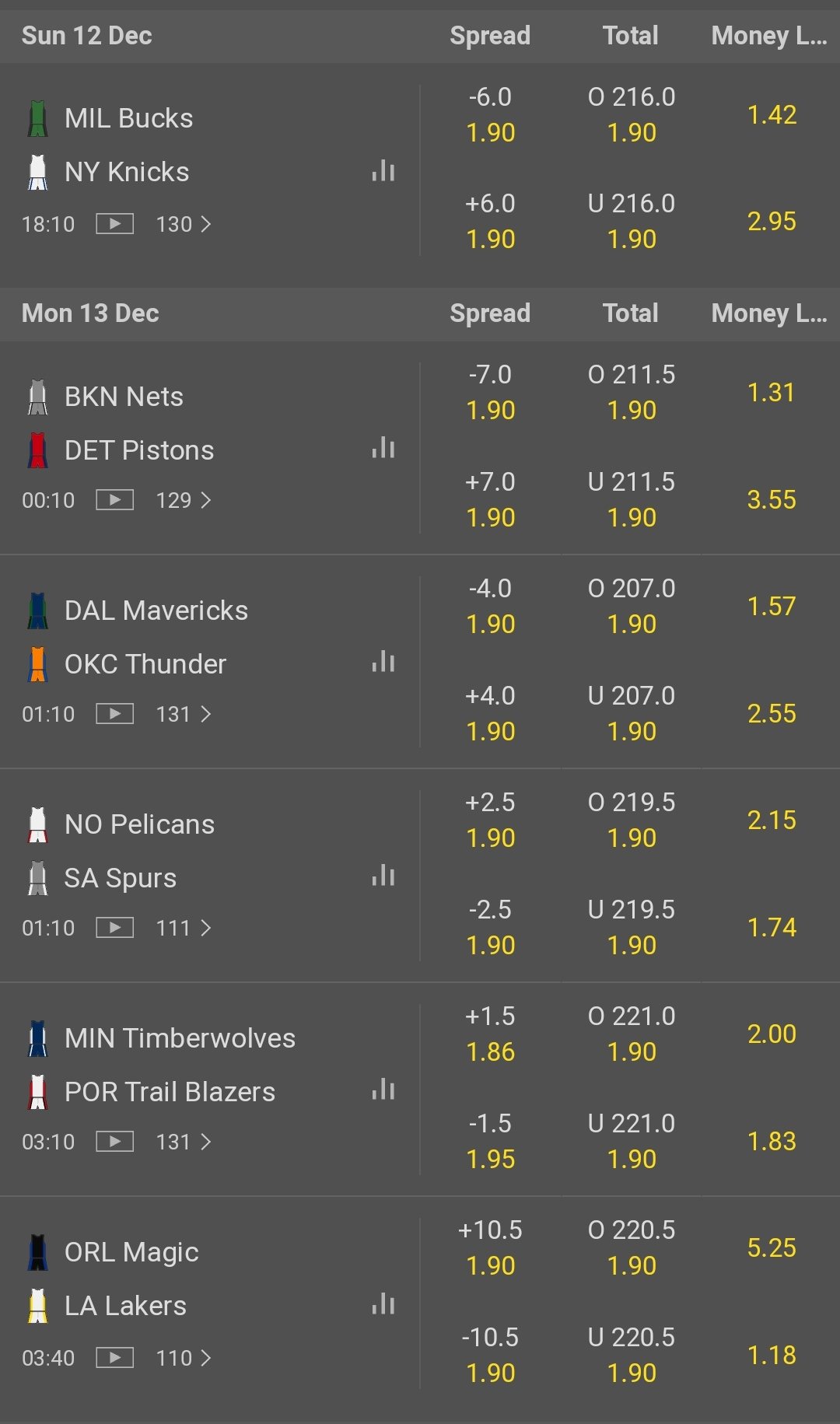Open stats for Timberwolves vs Trail Blazers

pos(383,1090)
